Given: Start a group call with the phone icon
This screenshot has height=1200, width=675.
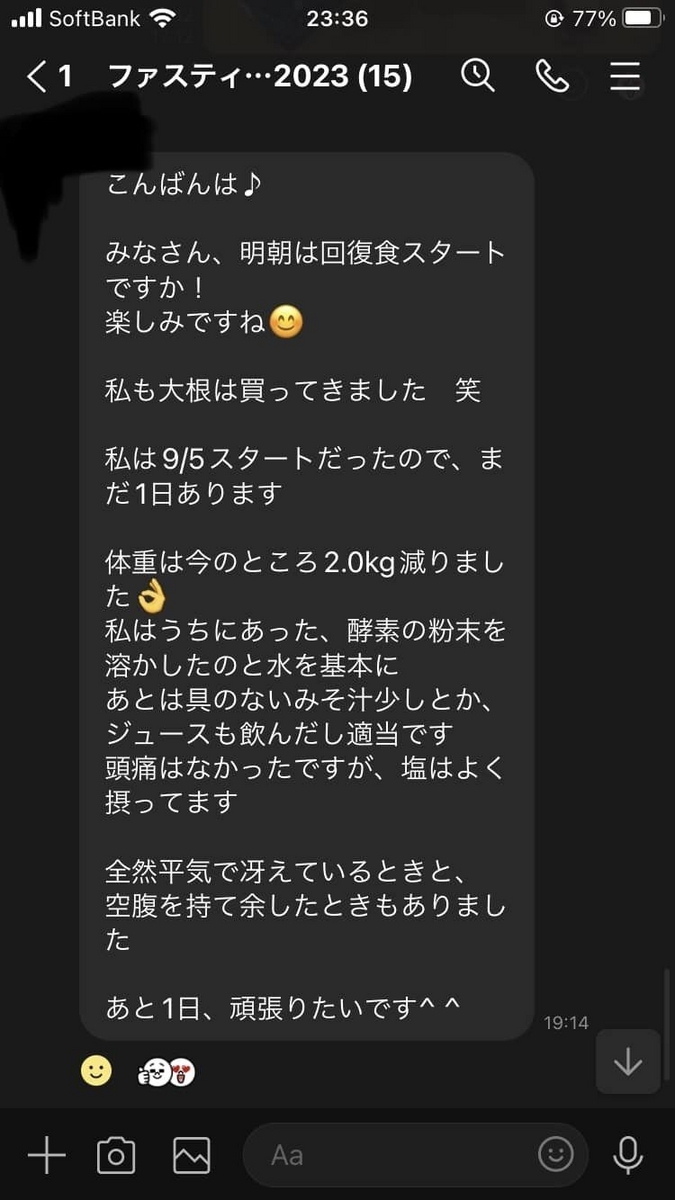Looking at the screenshot, I should (x=552, y=77).
